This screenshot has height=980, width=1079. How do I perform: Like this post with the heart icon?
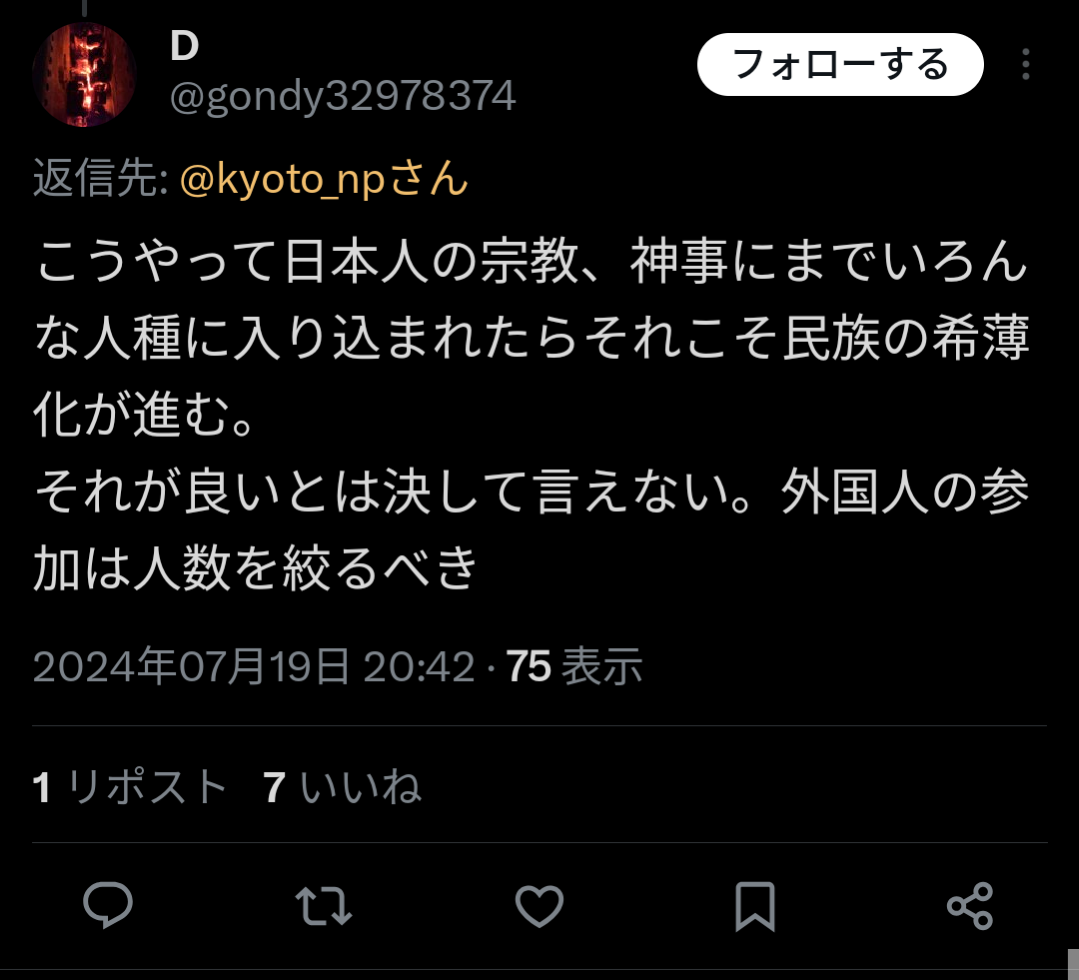[540, 906]
